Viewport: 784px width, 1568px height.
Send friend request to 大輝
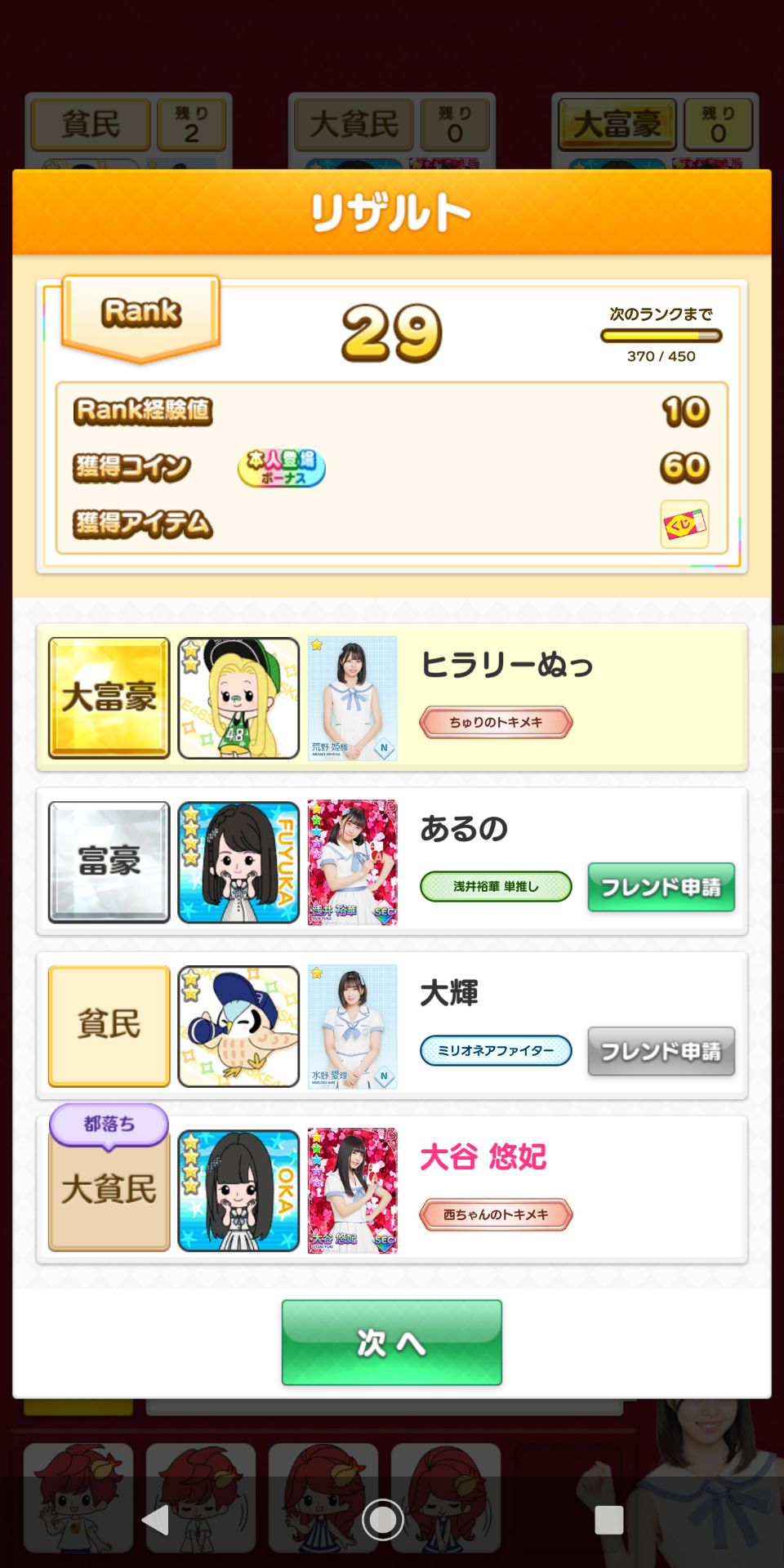tap(661, 1051)
